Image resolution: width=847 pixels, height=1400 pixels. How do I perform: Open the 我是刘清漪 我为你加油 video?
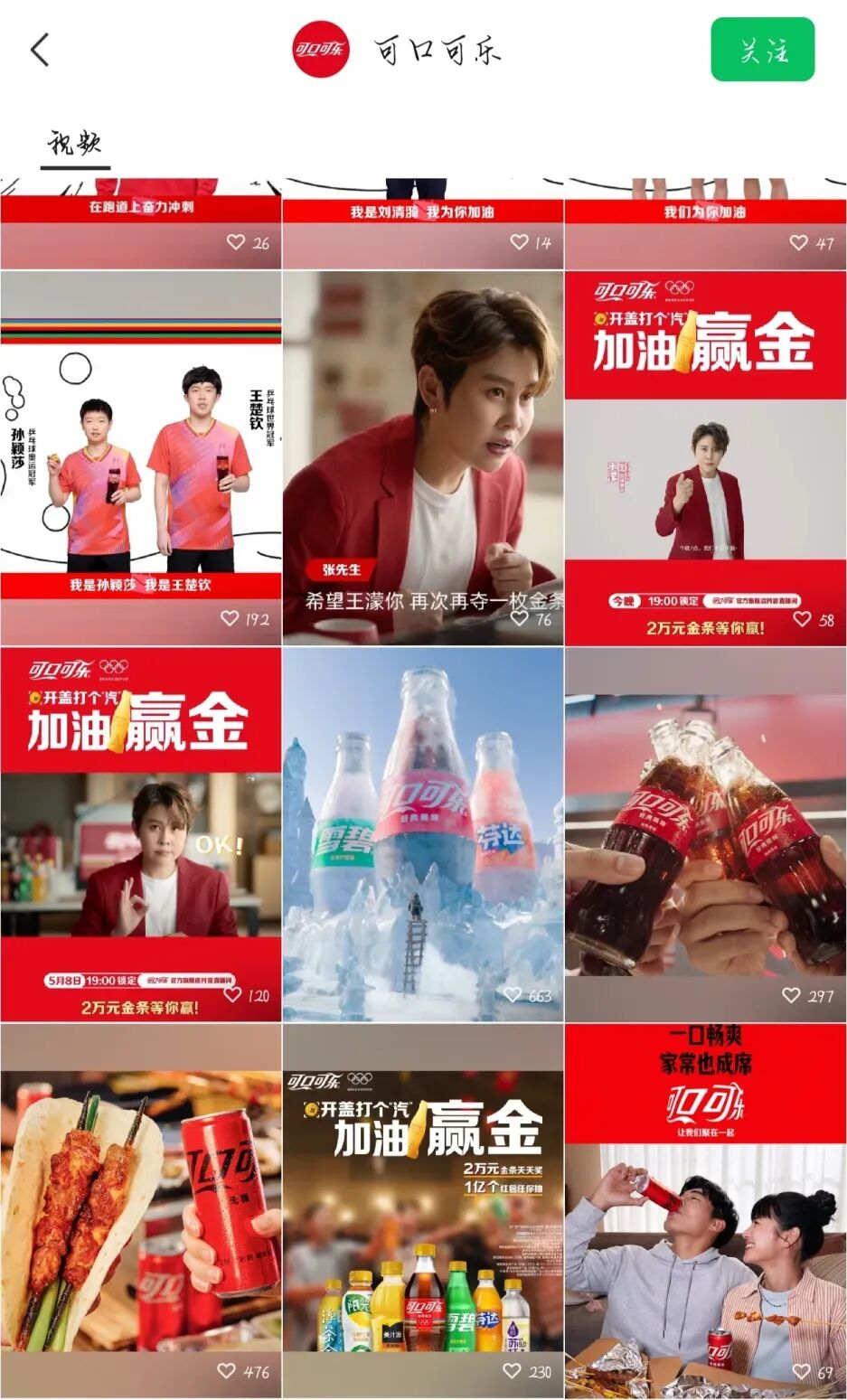[x=423, y=223]
